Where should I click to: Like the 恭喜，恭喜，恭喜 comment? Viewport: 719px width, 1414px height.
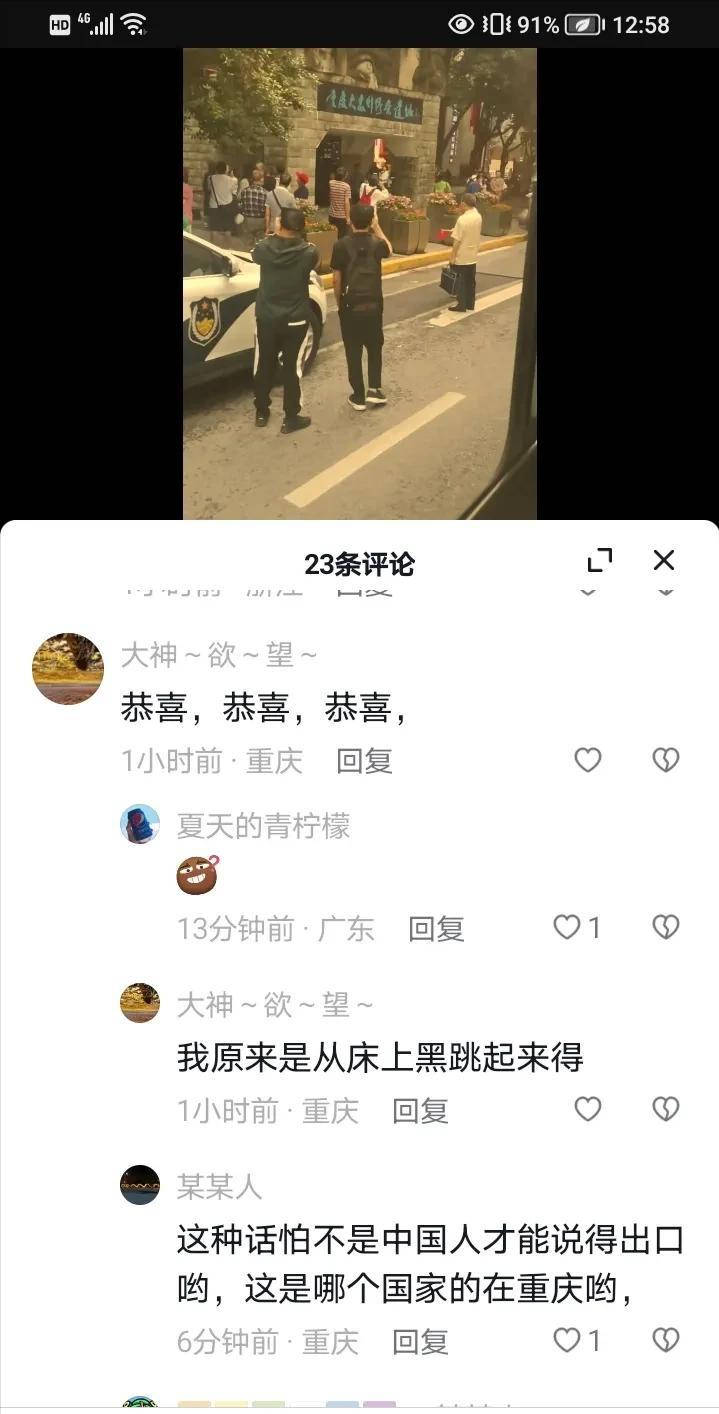point(587,760)
